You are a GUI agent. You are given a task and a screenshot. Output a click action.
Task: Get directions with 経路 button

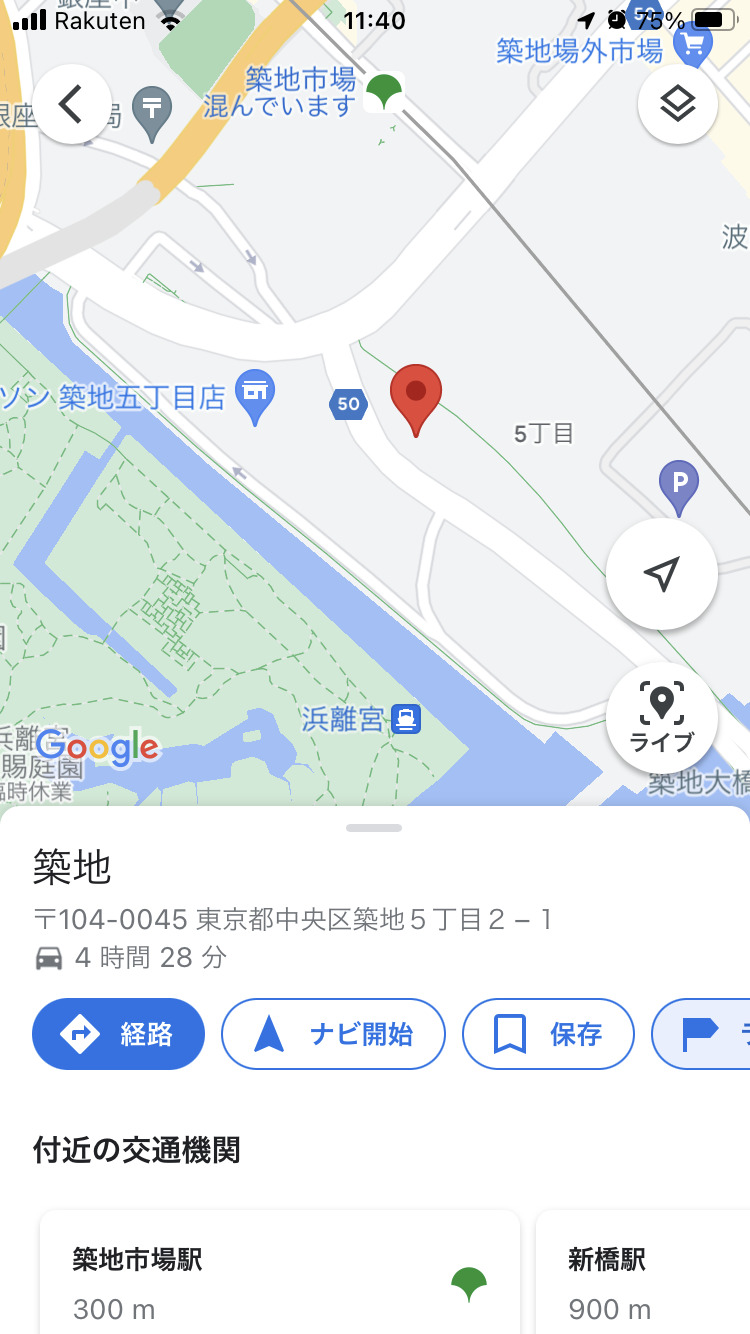[x=118, y=1034]
